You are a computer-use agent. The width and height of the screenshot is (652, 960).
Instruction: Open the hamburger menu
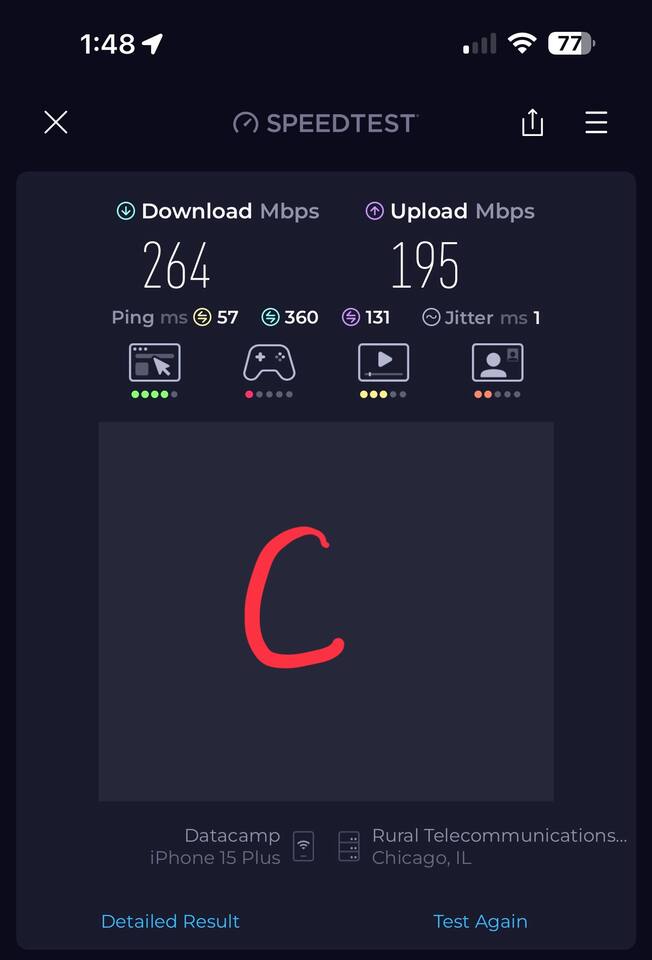point(596,123)
